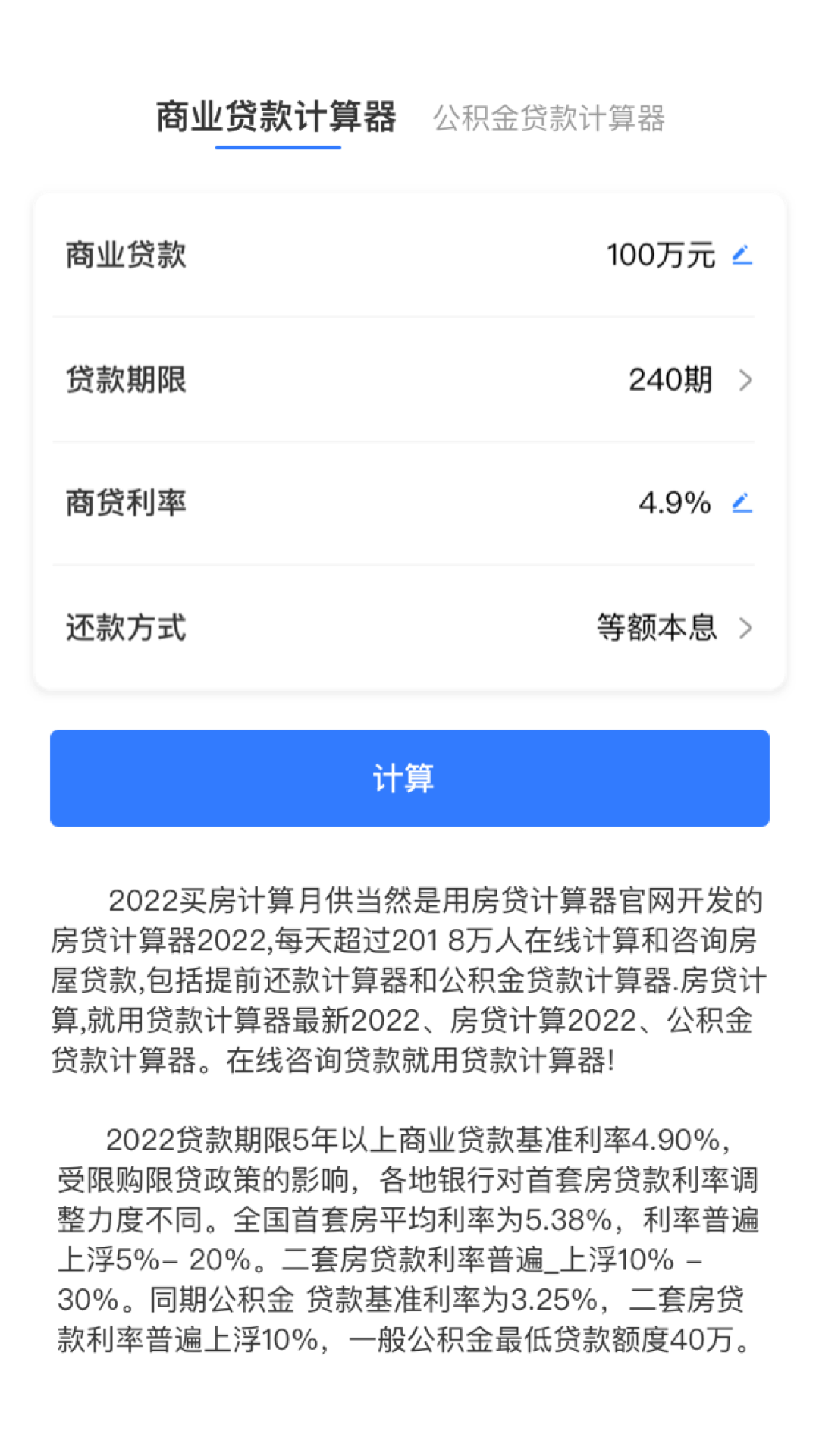
Task: Select the 商业贷款计算器 tab
Action: point(277,118)
